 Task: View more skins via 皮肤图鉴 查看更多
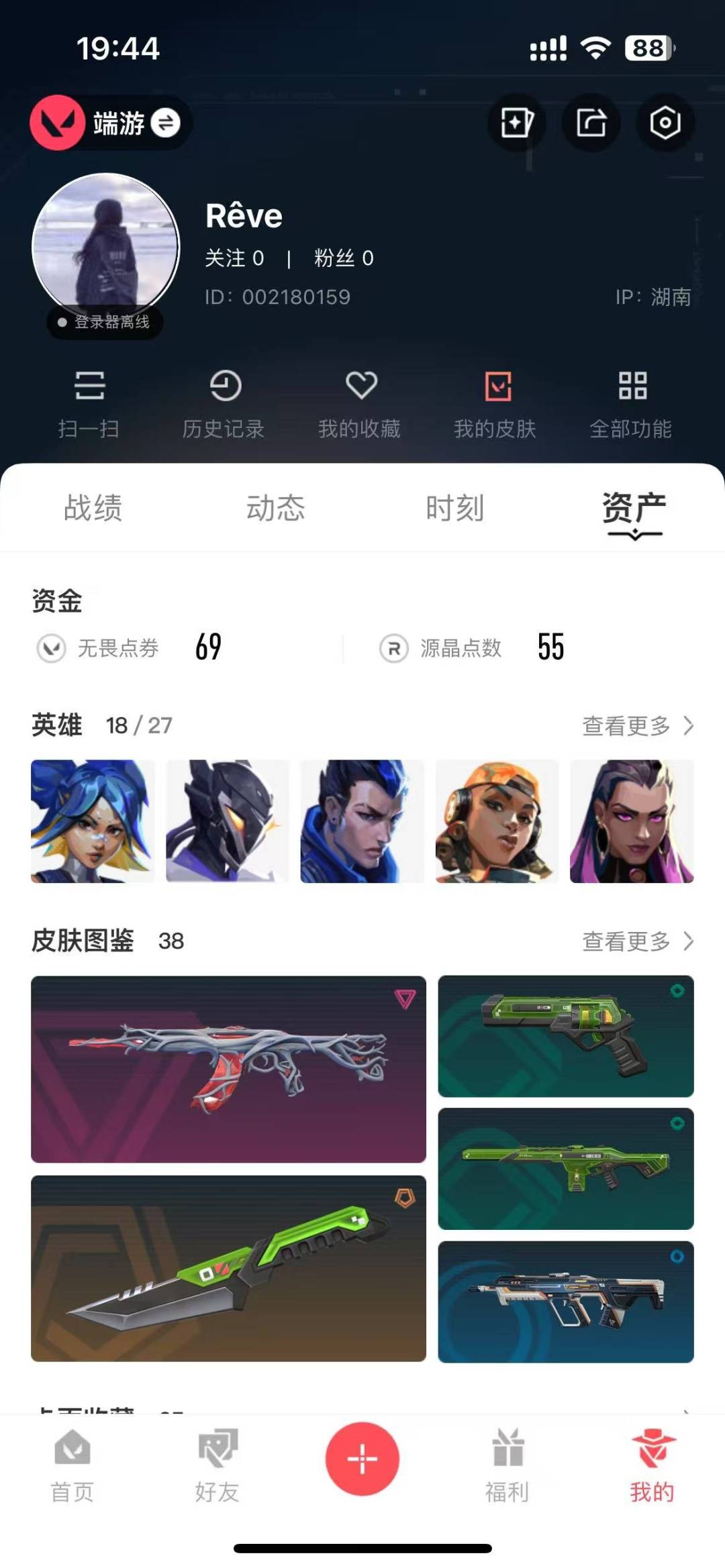[x=637, y=941]
